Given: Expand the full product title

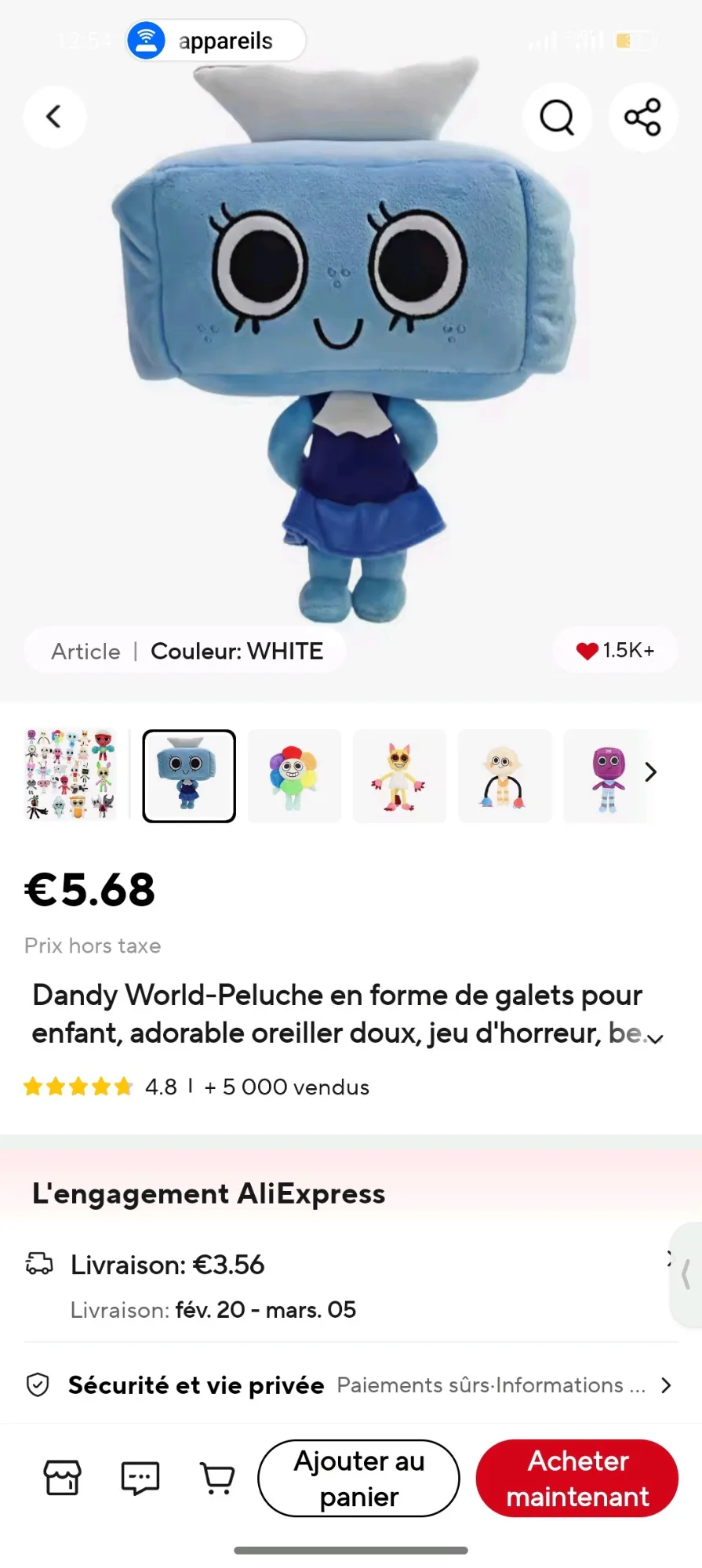Looking at the screenshot, I should click(657, 1038).
